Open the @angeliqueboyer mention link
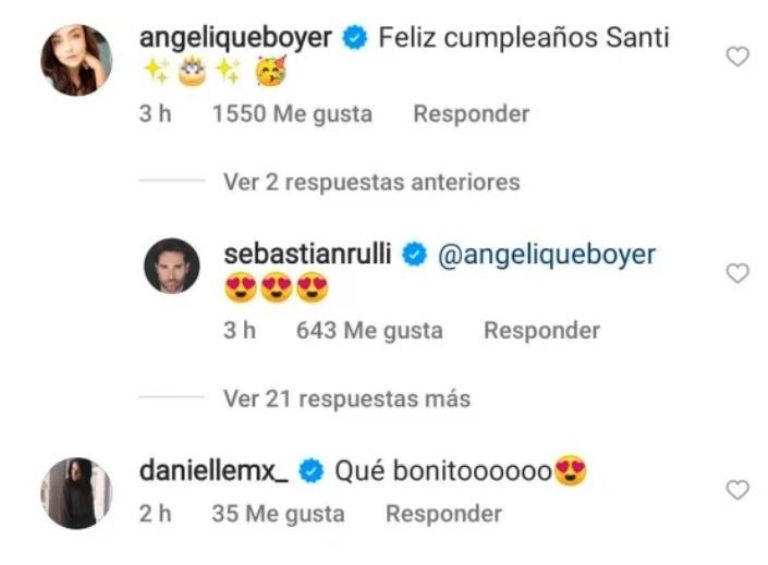The width and height of the screenshot is (768, 565). (546, 255)
